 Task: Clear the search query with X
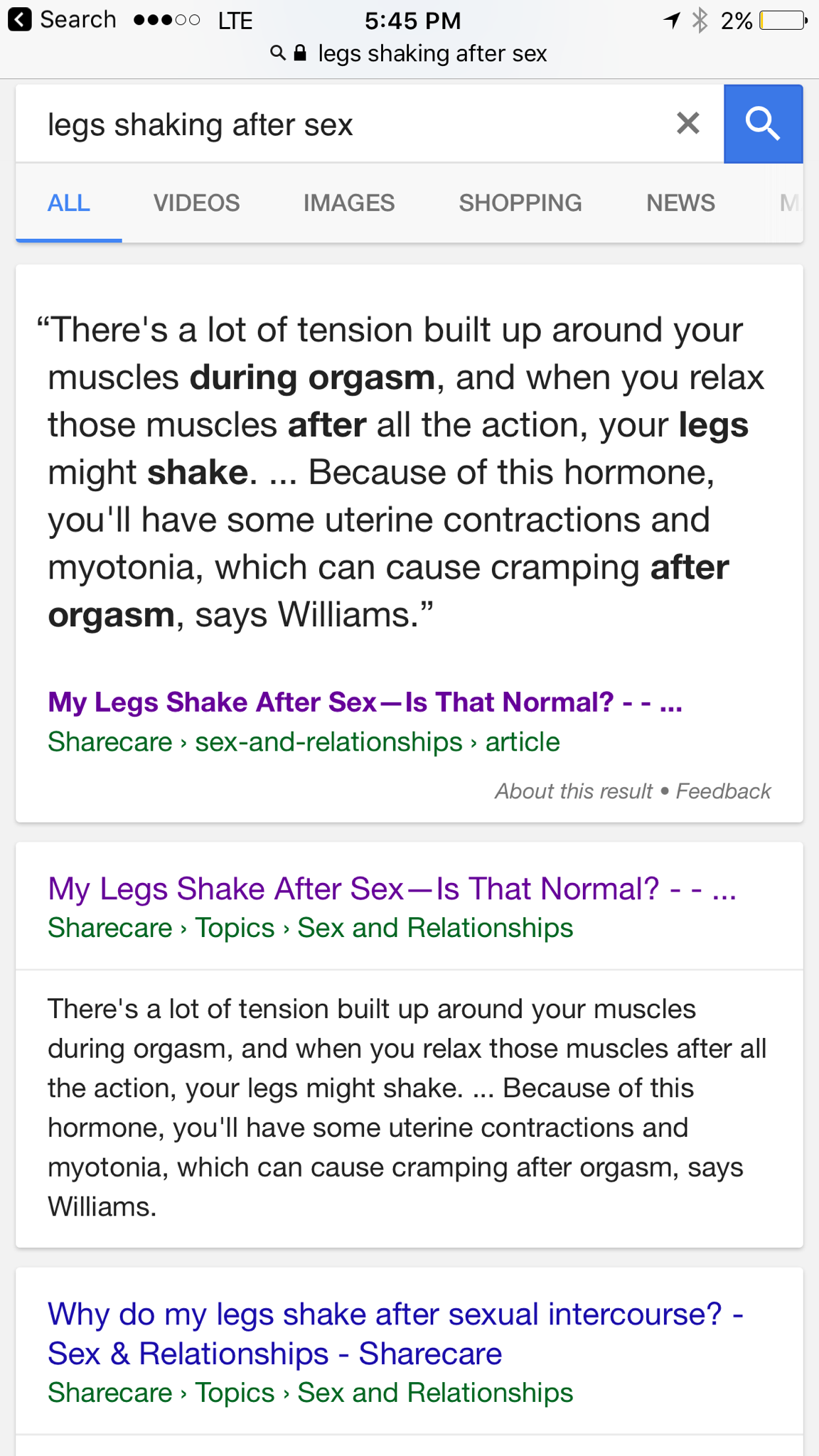687,124
